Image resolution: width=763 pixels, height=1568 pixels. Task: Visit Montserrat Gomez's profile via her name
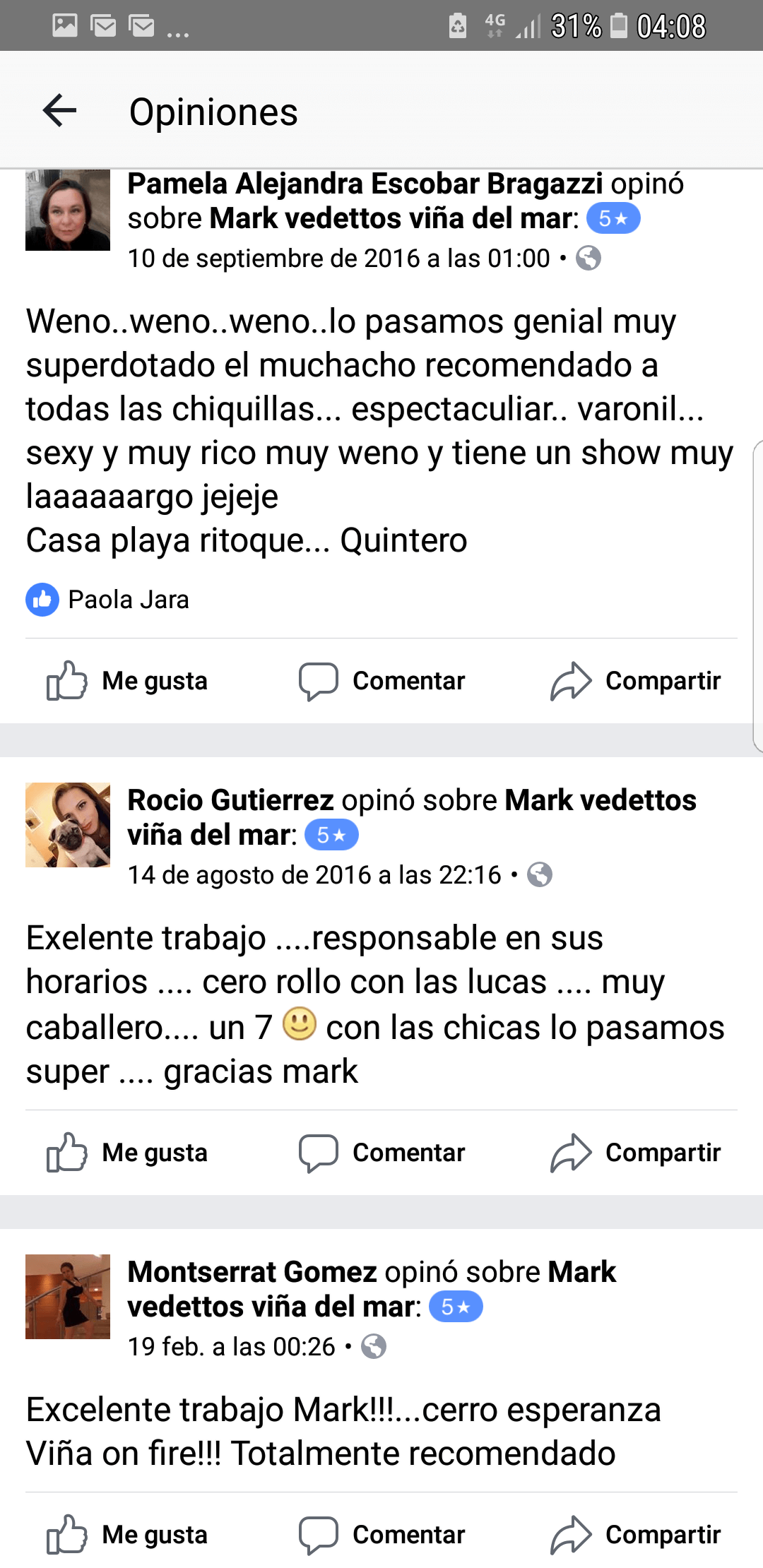click(252, 1272)
